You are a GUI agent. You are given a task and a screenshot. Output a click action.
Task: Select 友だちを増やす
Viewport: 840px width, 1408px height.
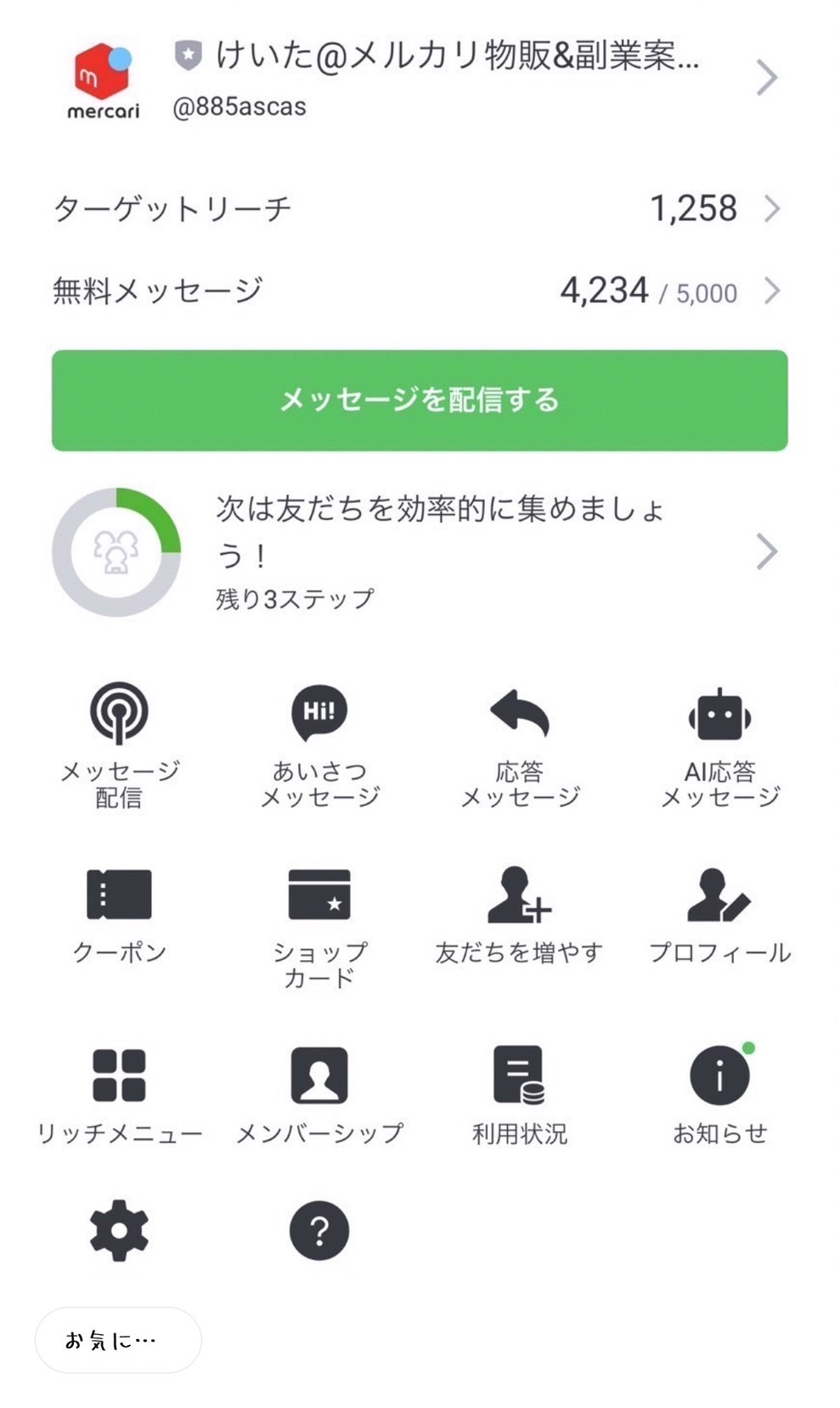(x=520, y=916)
